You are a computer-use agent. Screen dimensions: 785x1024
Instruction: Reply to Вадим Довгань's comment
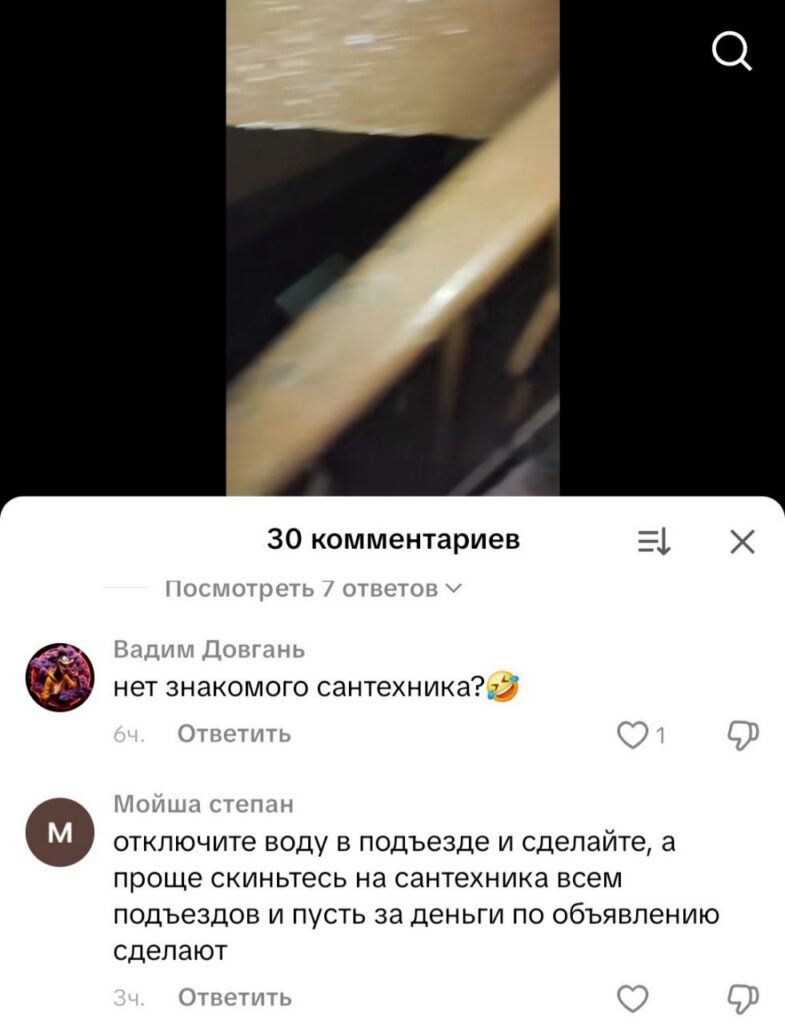click(x=234, y=734)
